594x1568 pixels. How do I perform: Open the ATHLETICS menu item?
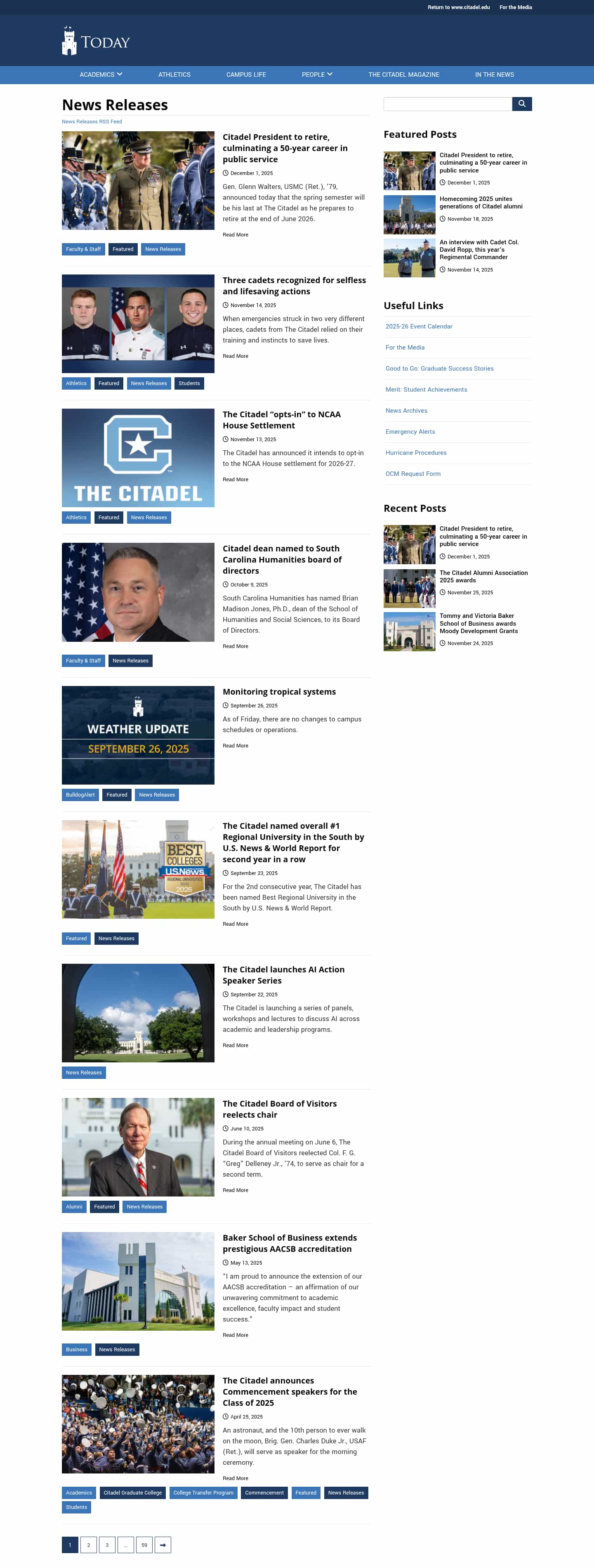pyautogui.click(x=174, y=74)
